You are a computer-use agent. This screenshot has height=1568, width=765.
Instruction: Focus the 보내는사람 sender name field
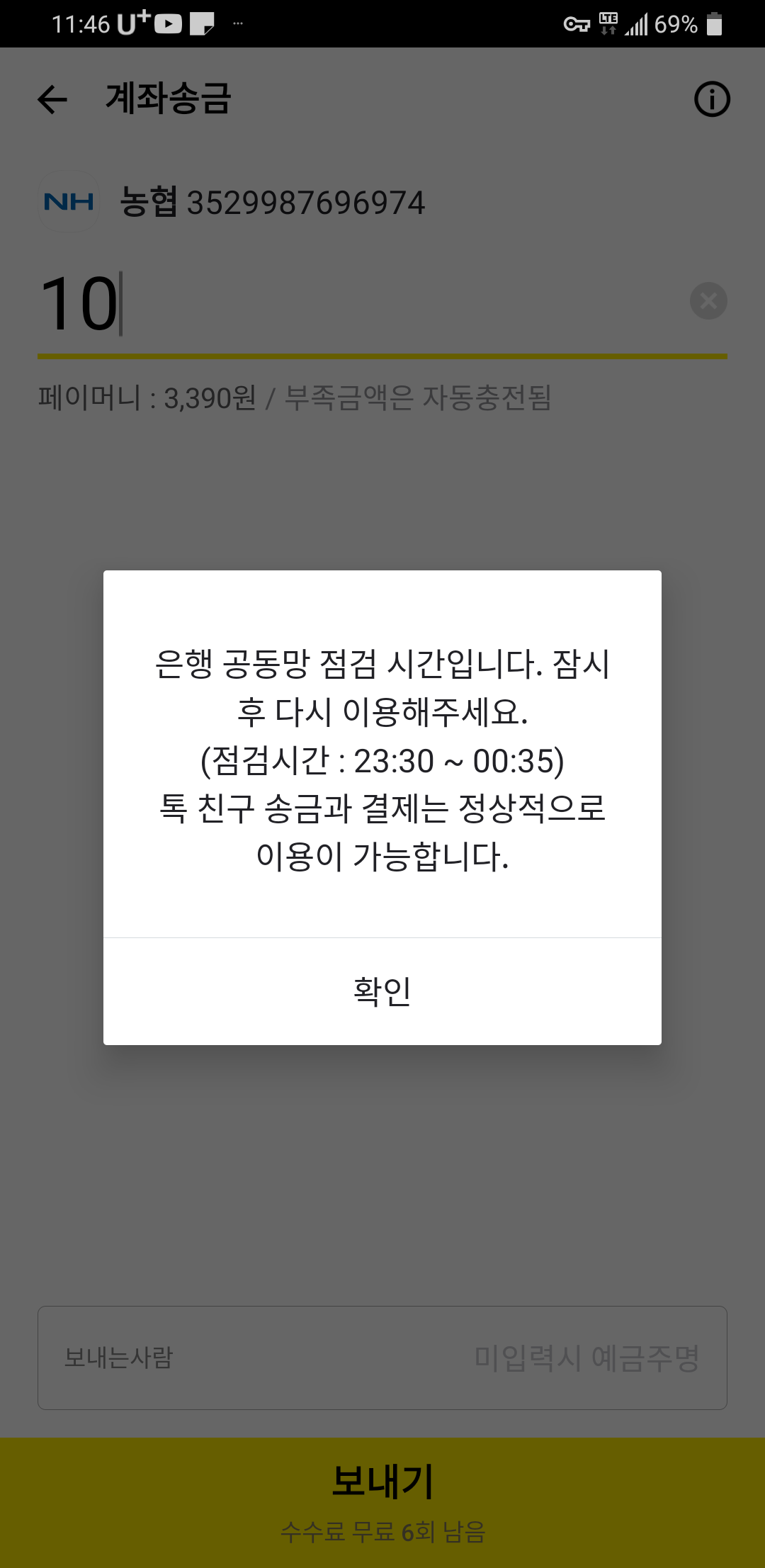382,1358
